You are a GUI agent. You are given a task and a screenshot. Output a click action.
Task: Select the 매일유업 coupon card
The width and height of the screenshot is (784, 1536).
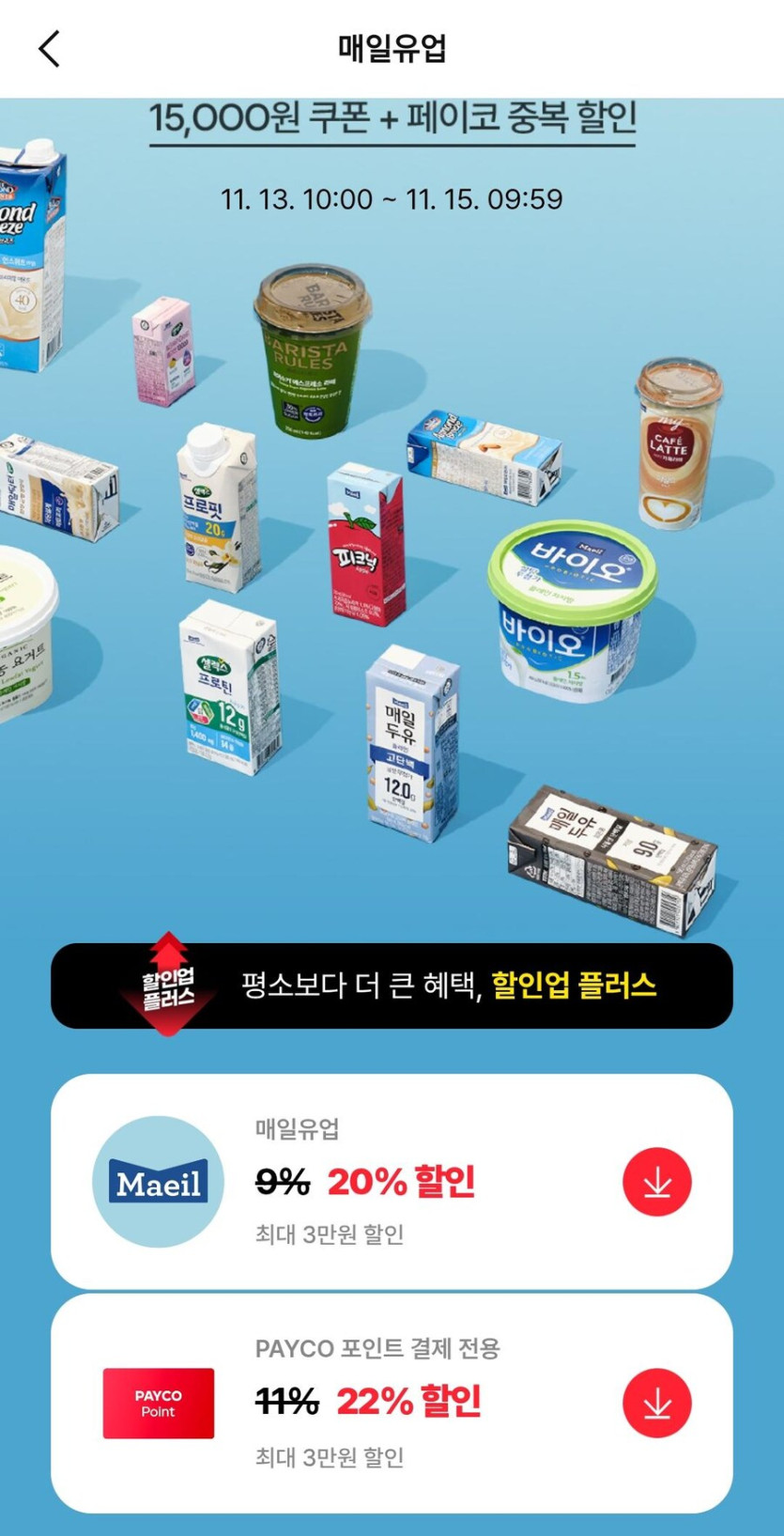(392, 1179)
